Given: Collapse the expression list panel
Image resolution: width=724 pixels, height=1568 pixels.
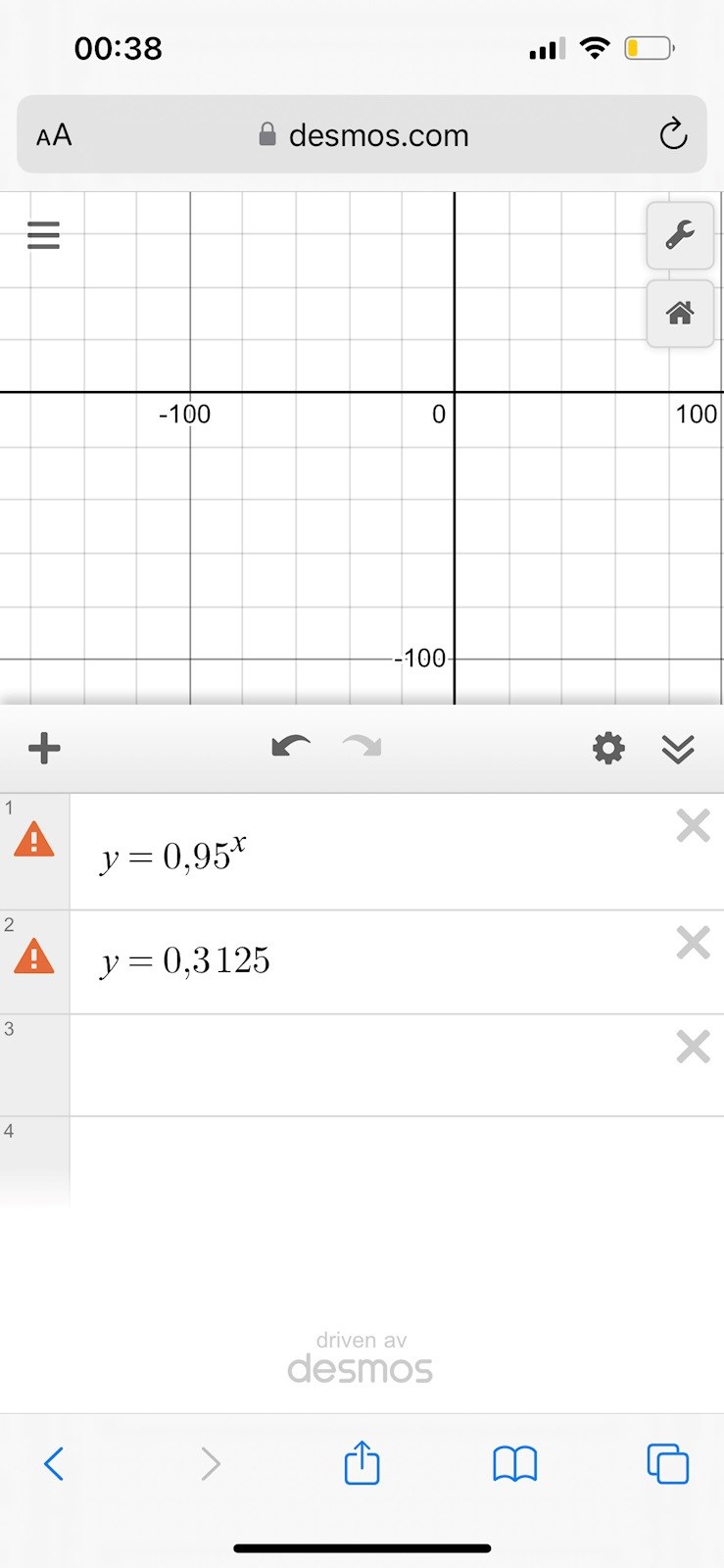Looking at the screenshot, I should pyautogui.click(x=678, y=749).
